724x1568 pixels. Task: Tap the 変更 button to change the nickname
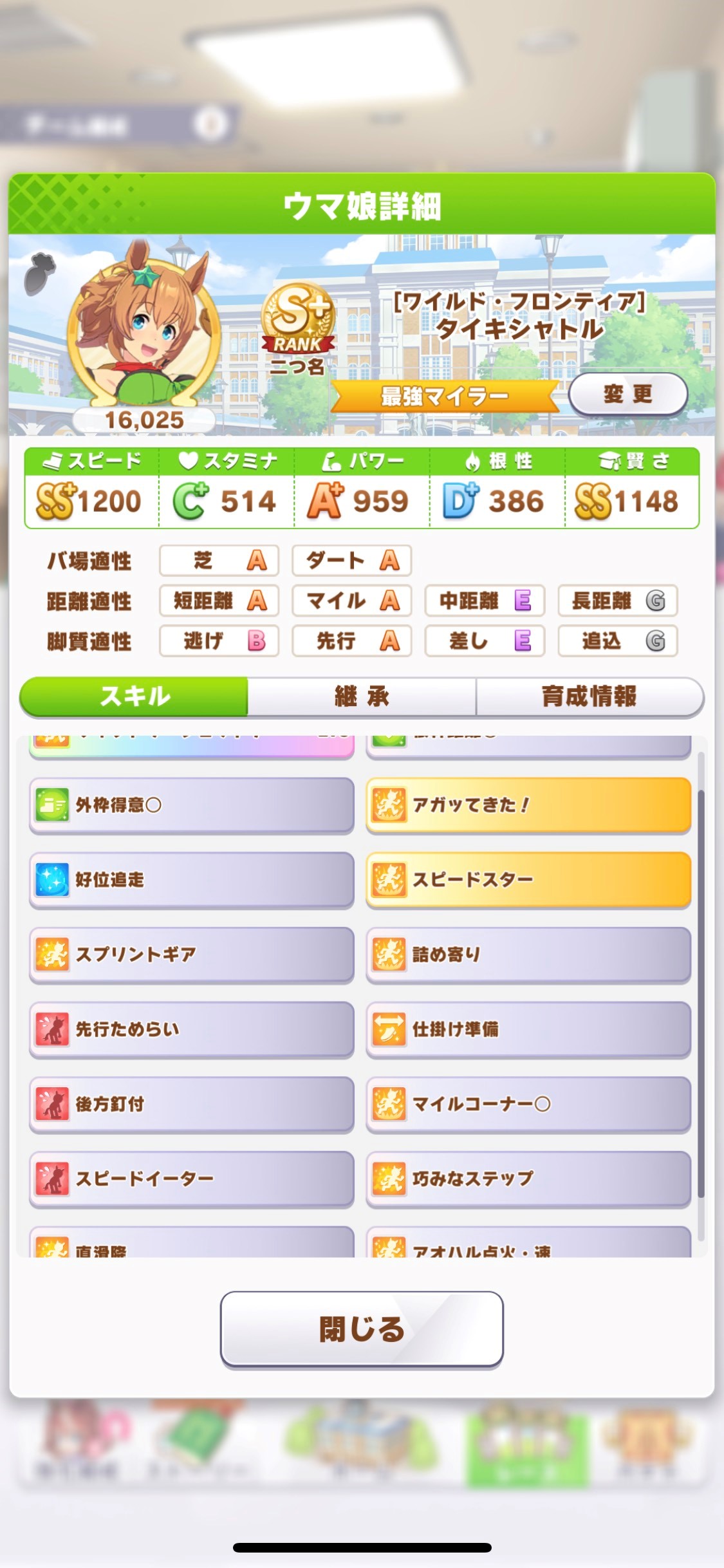[x=627, y=394]
